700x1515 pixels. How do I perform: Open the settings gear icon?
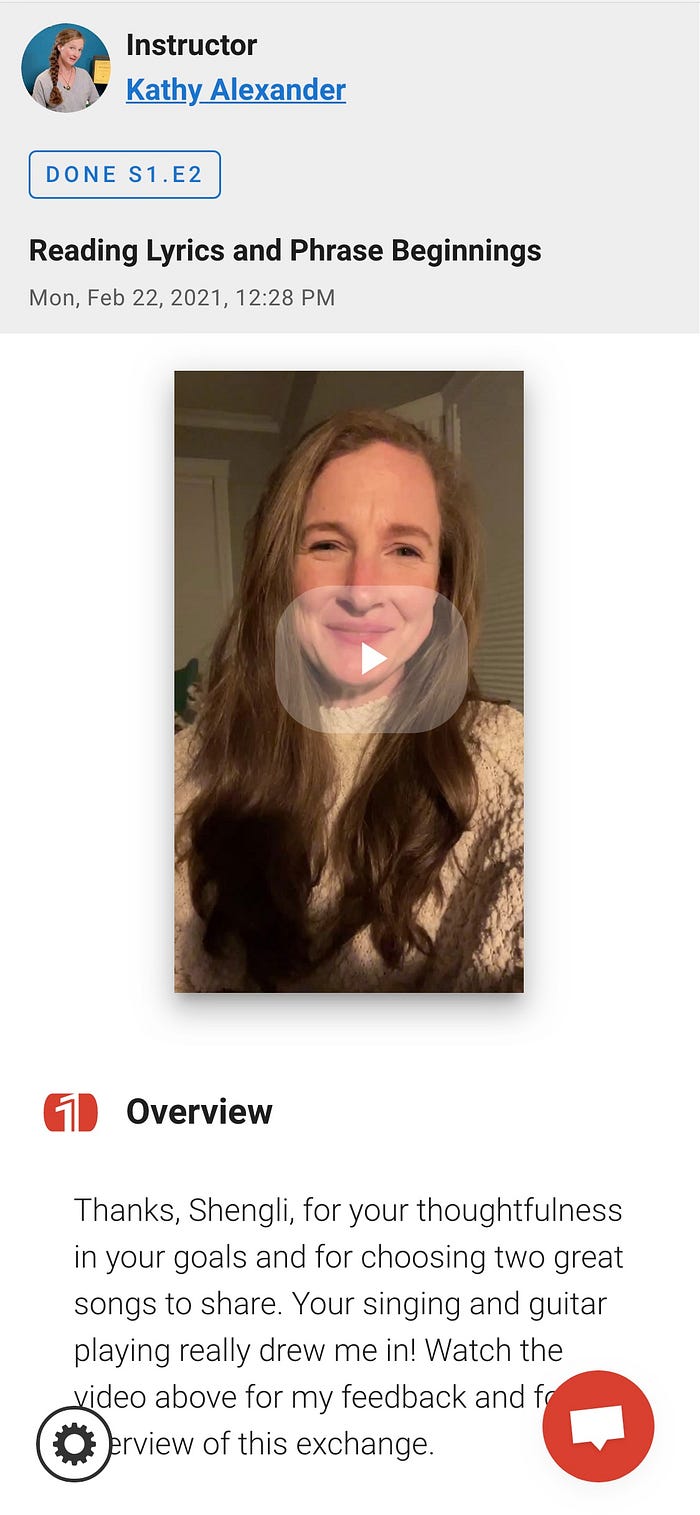74,1443
